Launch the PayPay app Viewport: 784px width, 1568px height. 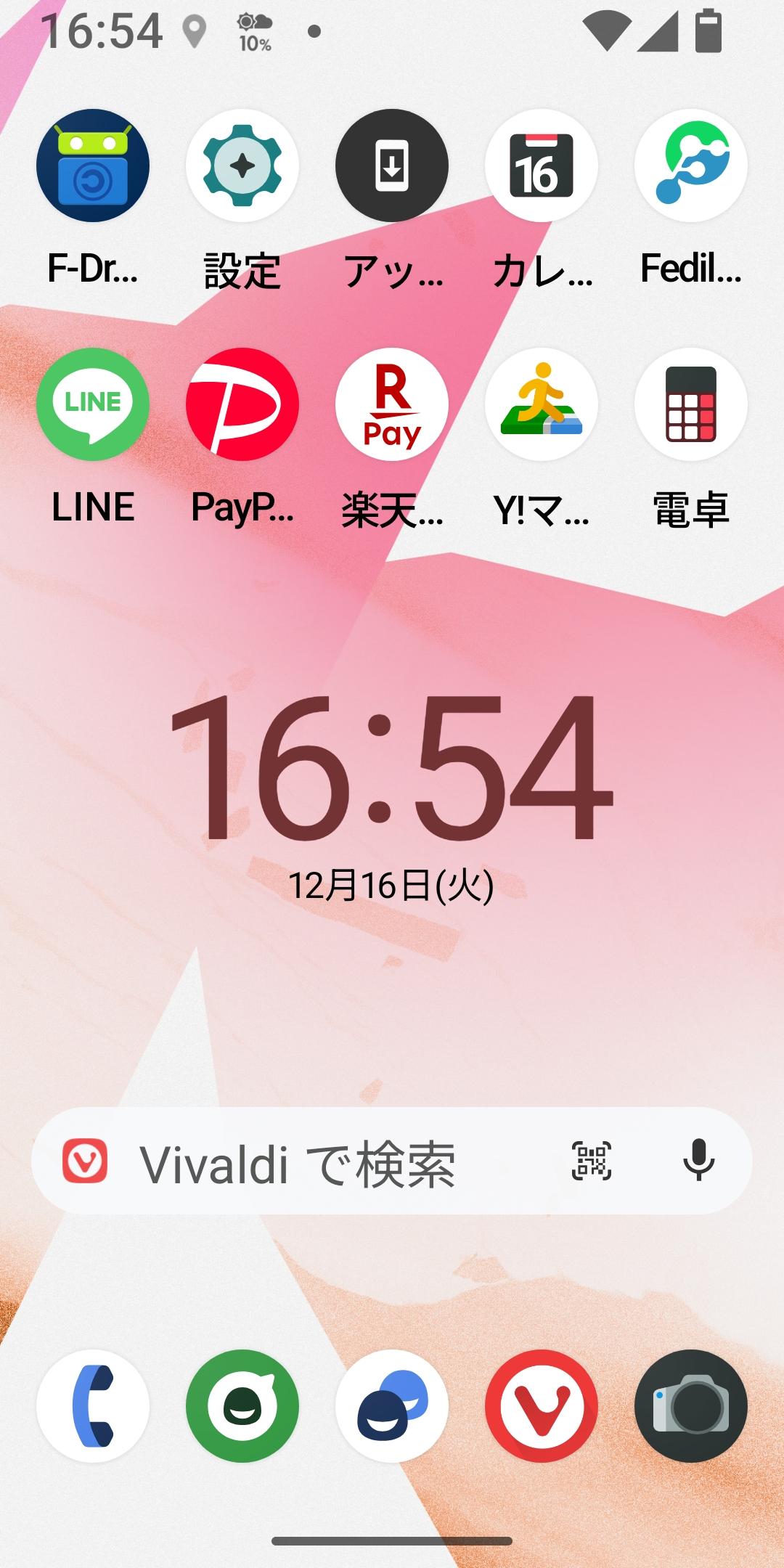click(x=242, y=404)
